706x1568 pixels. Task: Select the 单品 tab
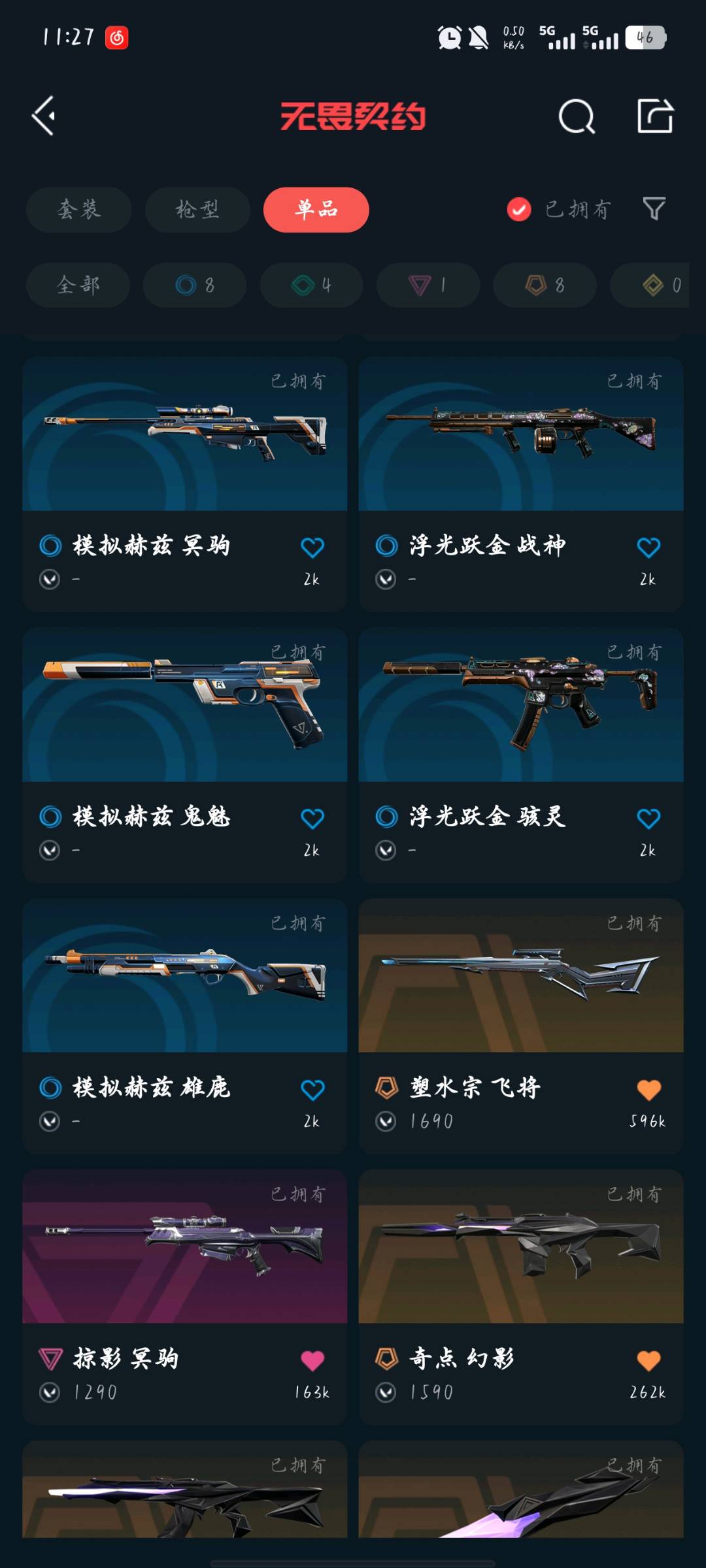point(316,210)
